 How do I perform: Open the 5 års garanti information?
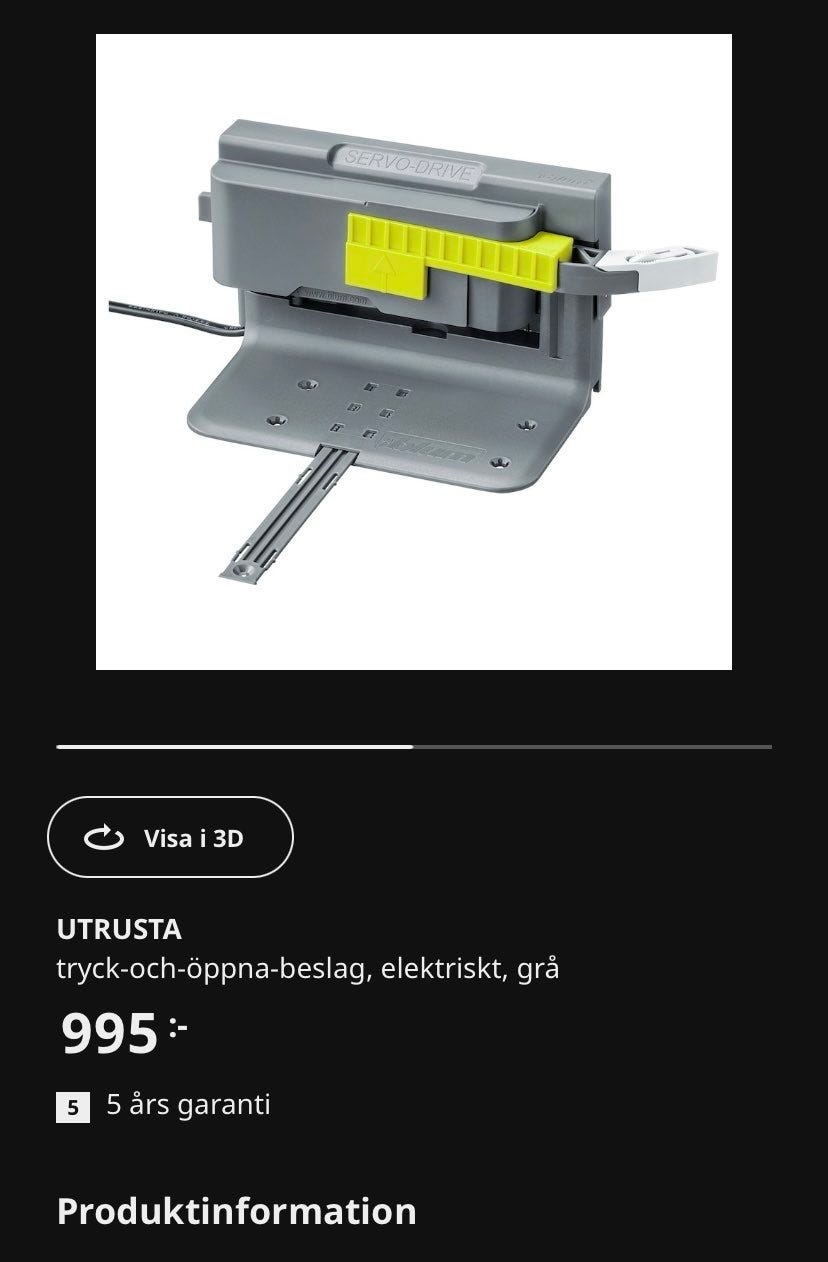point(187,1105)
